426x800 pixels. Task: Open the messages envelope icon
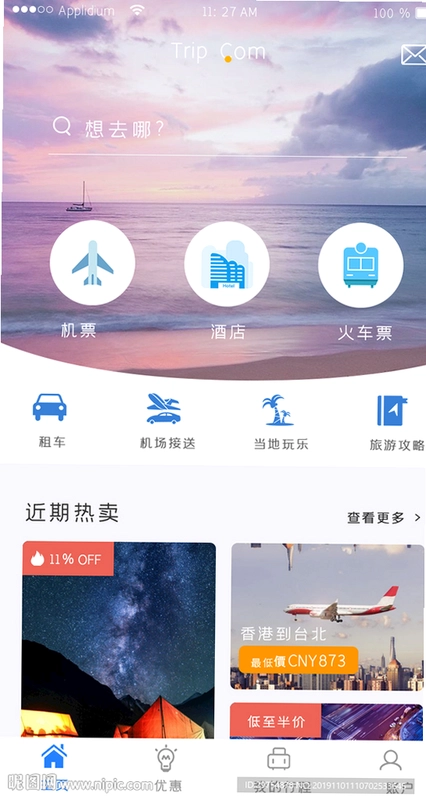pos(413,55)
